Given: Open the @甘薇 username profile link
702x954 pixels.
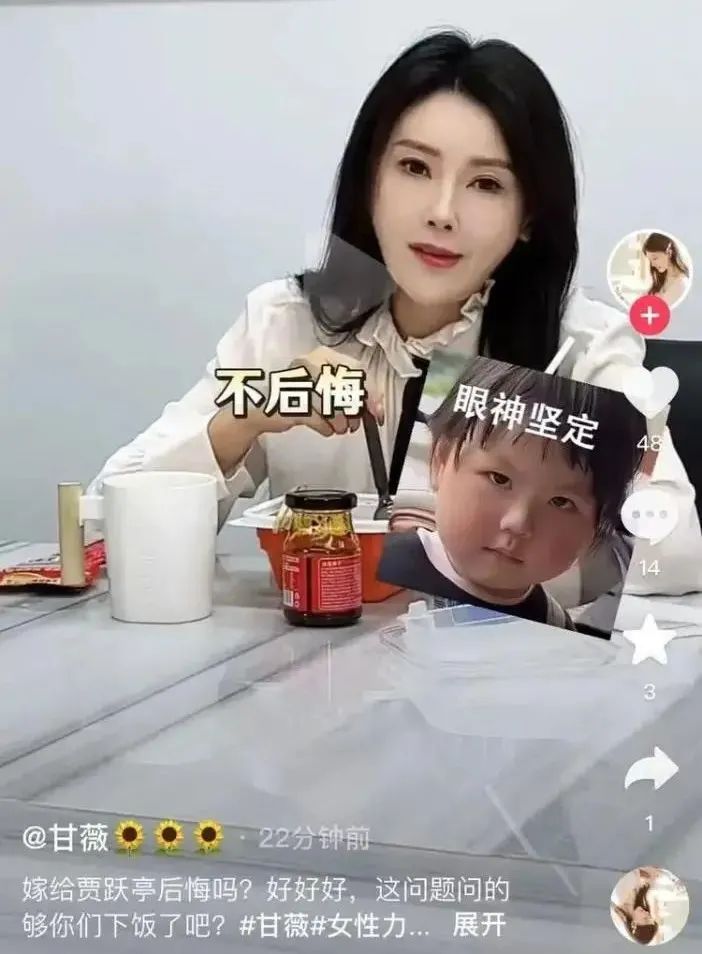Looking at the screenshot, I should (66, 838).
